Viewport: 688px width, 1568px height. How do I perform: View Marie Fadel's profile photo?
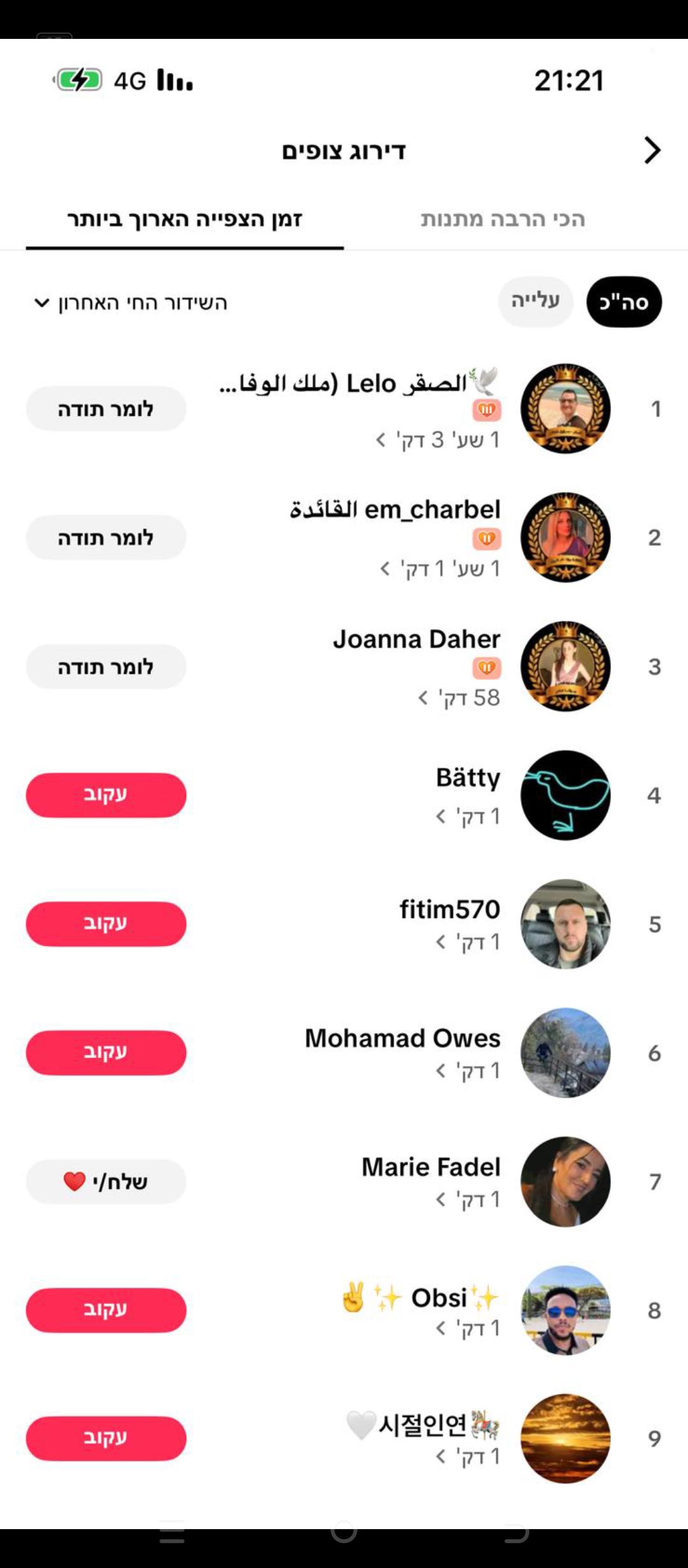point(565,1182)
